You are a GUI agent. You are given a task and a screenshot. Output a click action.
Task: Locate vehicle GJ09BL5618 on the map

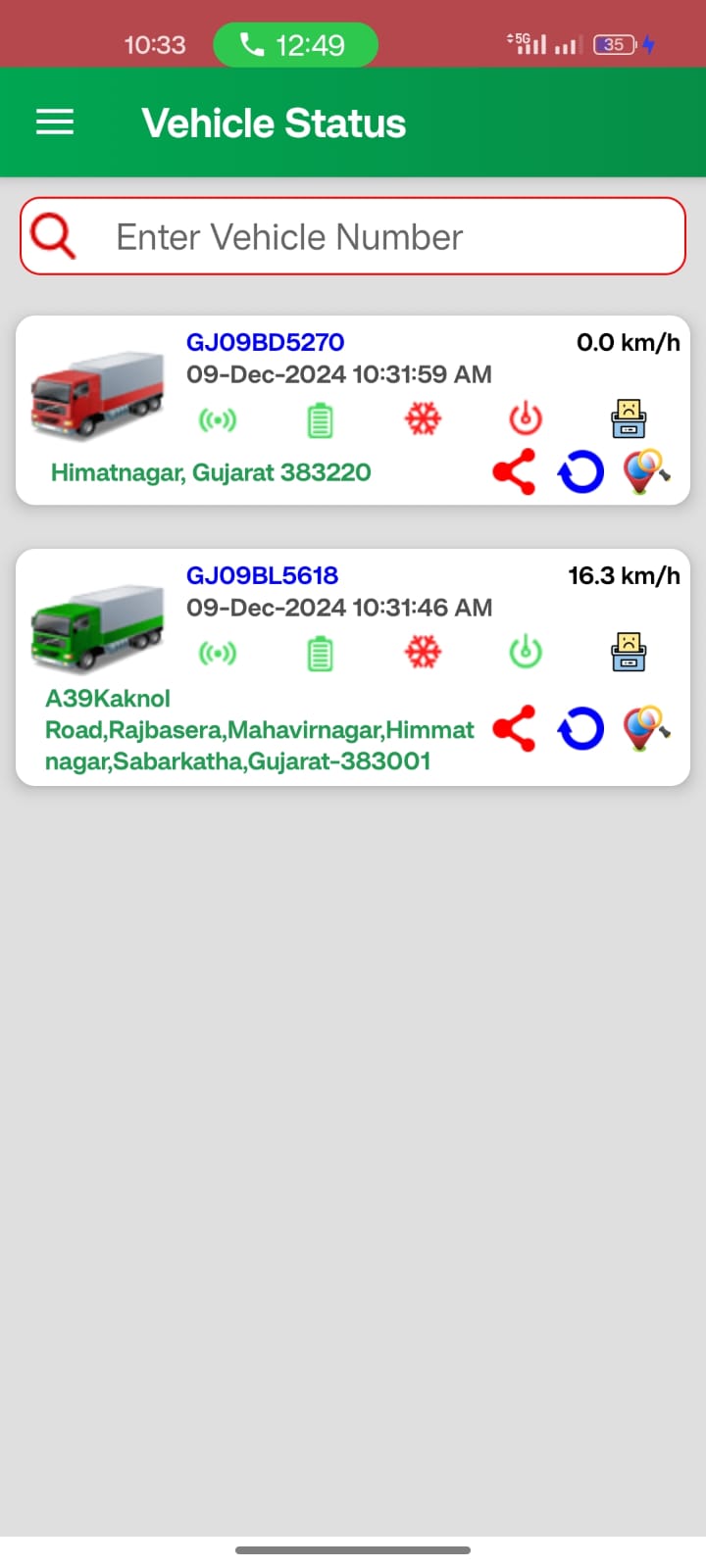click(646, 729)
